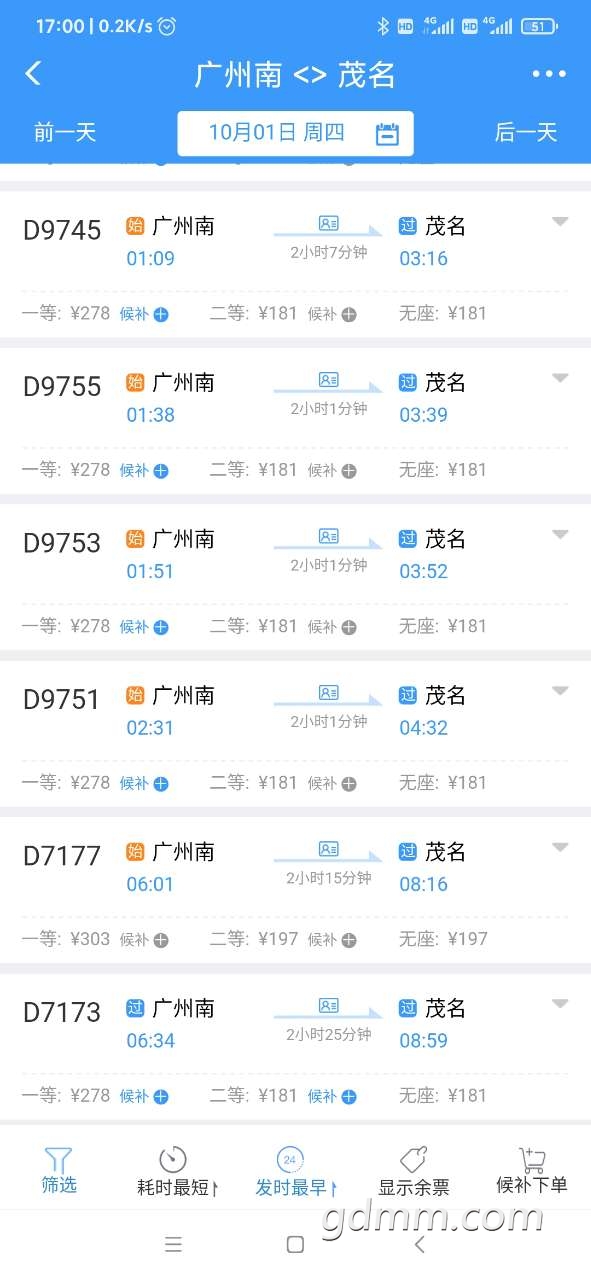Open the date picker for 10月01日 周四

pos(295,133)
